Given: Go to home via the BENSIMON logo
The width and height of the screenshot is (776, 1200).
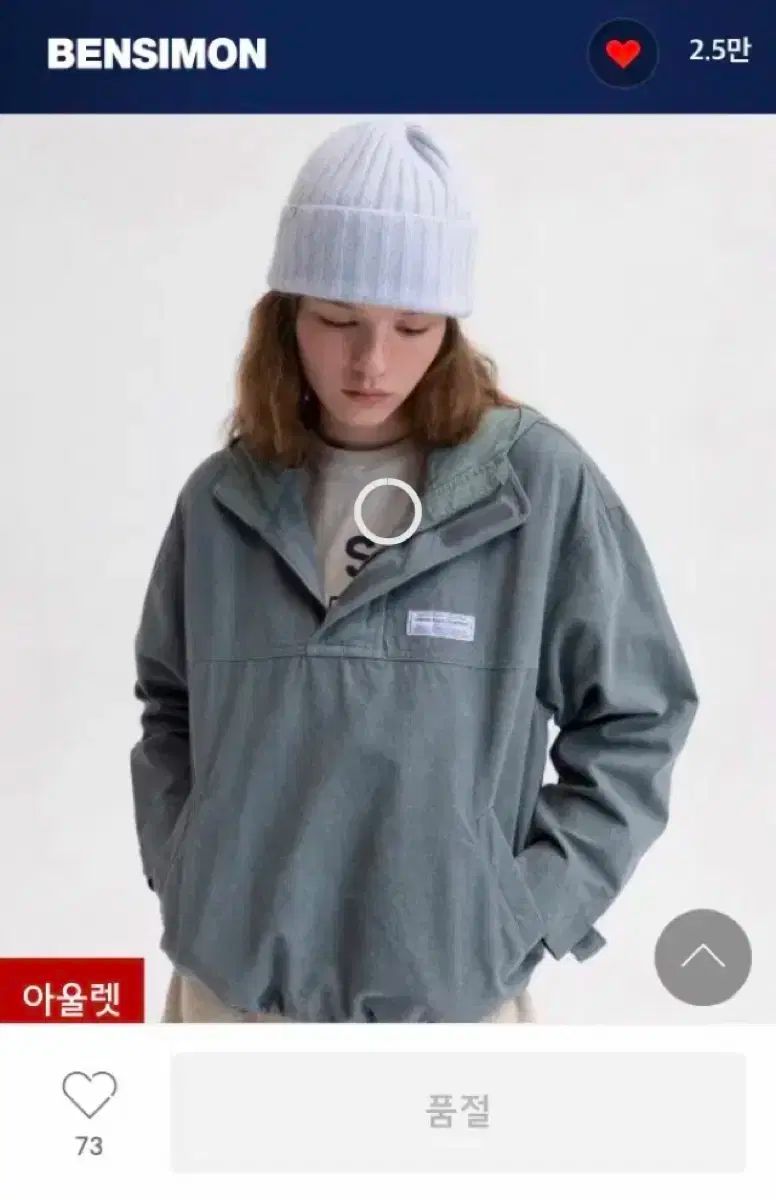Looking at the screenshot, I should coord(157,54).
